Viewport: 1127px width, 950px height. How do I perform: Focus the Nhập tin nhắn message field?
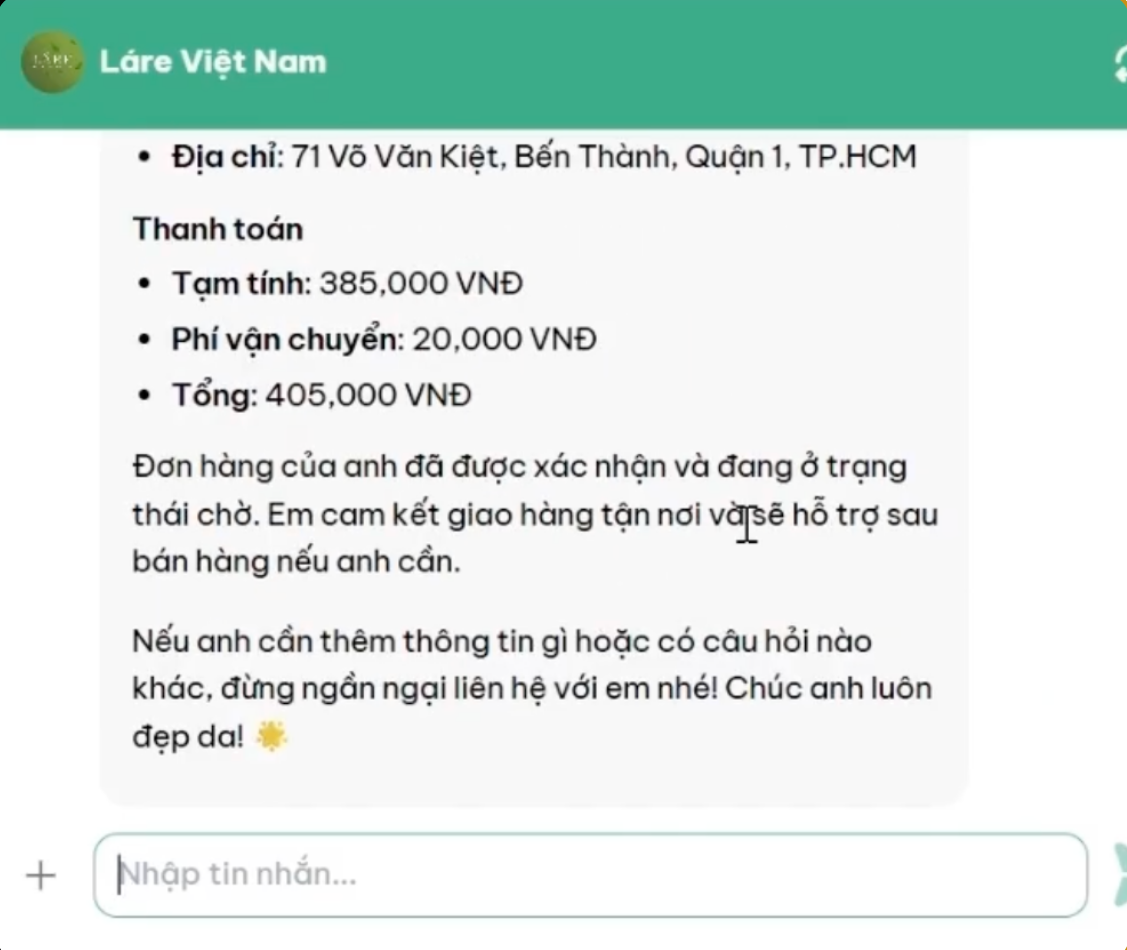pos(590,875)
